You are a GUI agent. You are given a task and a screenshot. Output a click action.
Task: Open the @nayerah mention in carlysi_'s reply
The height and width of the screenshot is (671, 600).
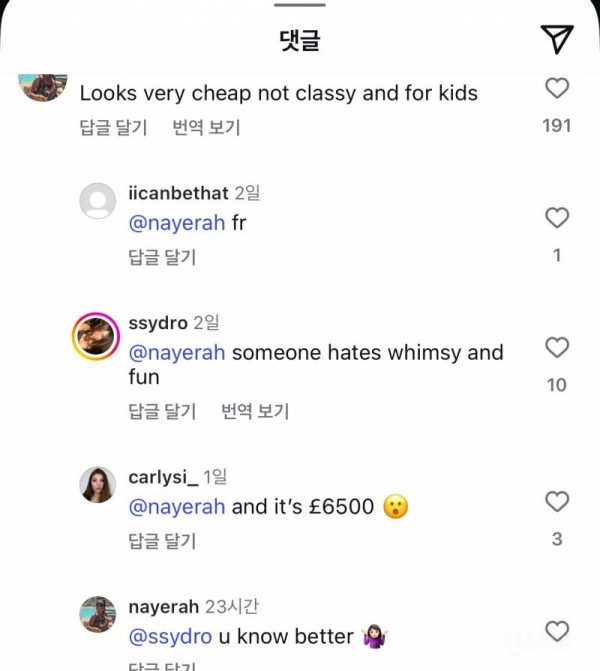point(177,507)
